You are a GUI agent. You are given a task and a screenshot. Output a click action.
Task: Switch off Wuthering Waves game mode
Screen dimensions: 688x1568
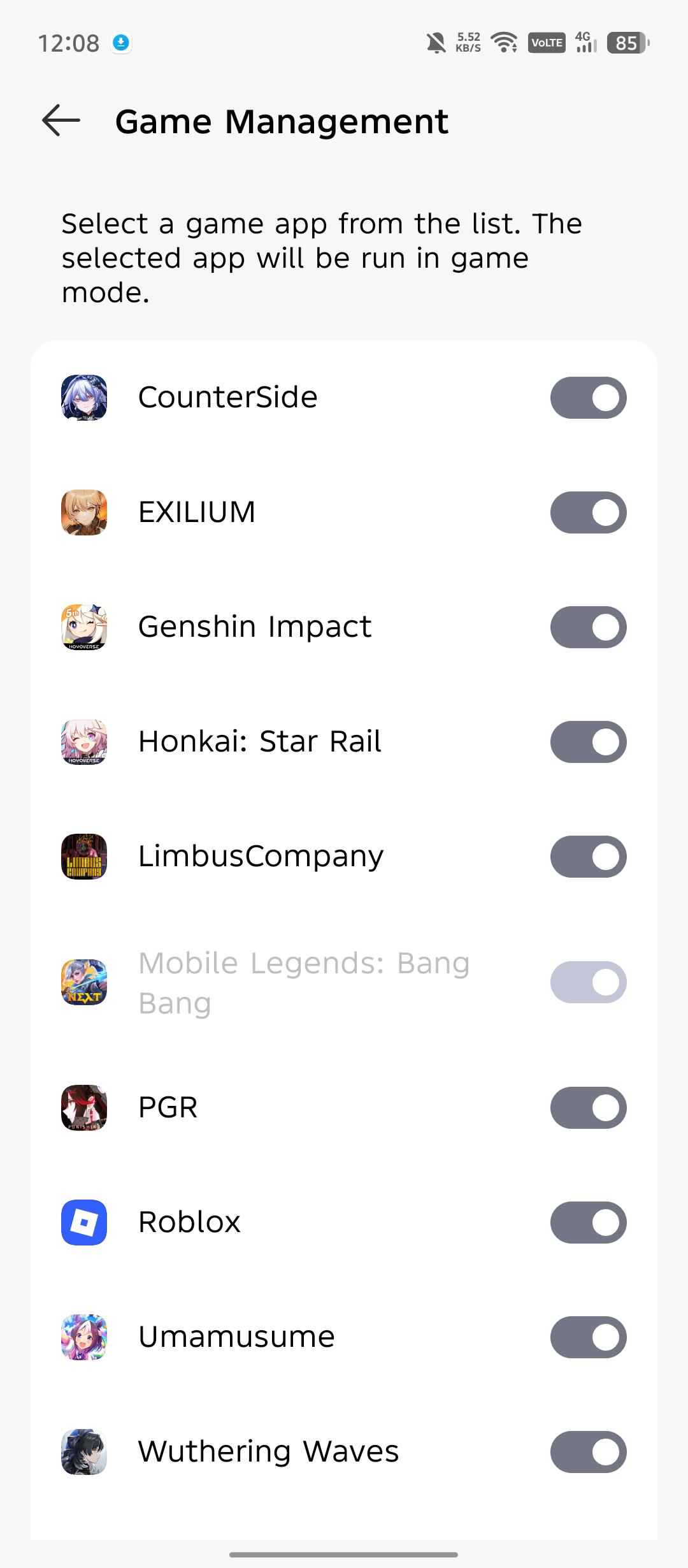[588, 1452]
